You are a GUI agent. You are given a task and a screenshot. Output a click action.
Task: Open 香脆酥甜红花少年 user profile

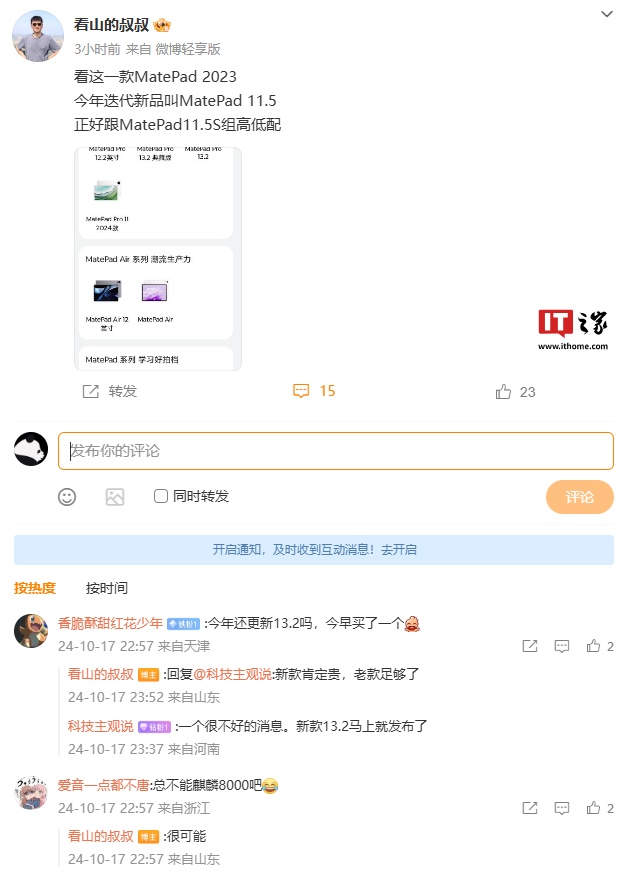click(x=110, y=623)
